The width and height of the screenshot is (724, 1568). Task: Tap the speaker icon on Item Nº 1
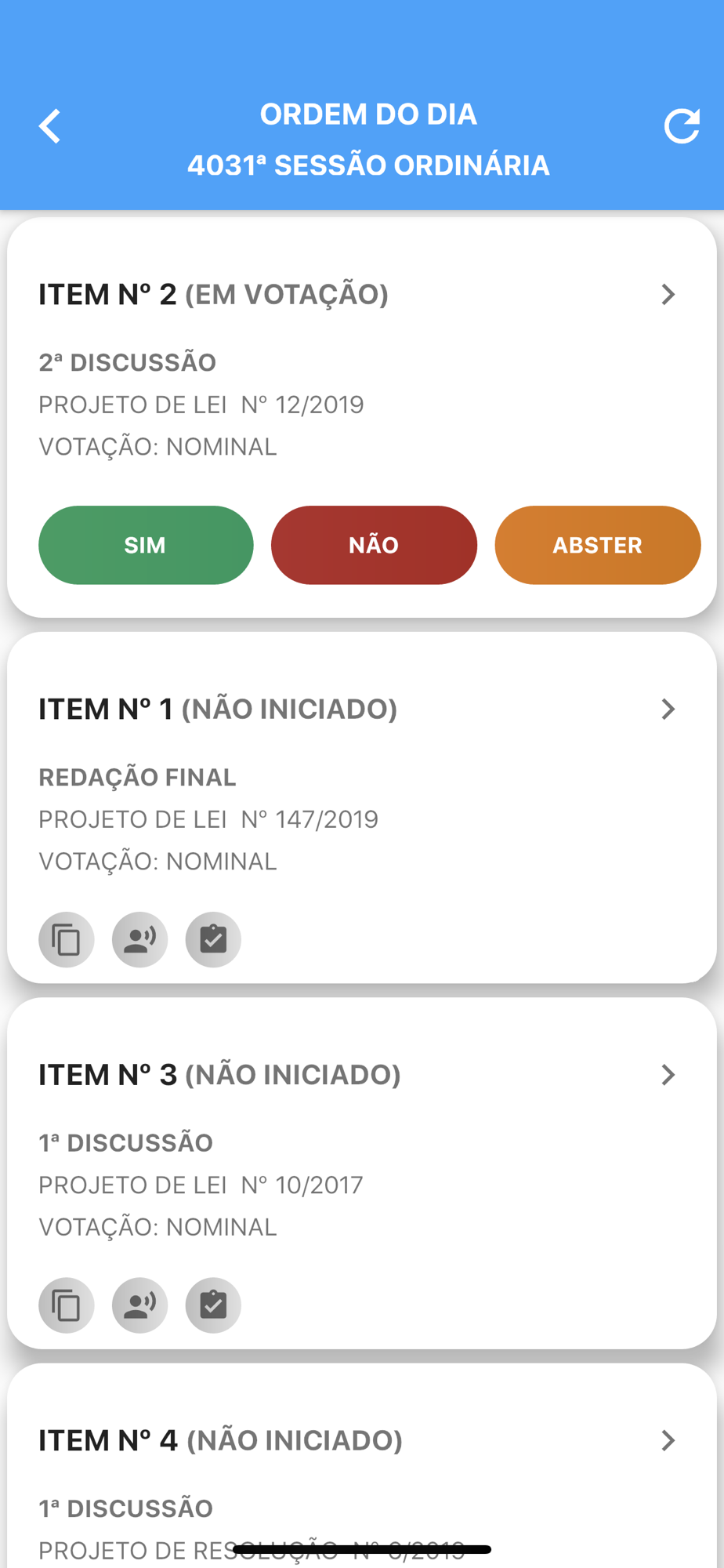[x=140, y=939]
